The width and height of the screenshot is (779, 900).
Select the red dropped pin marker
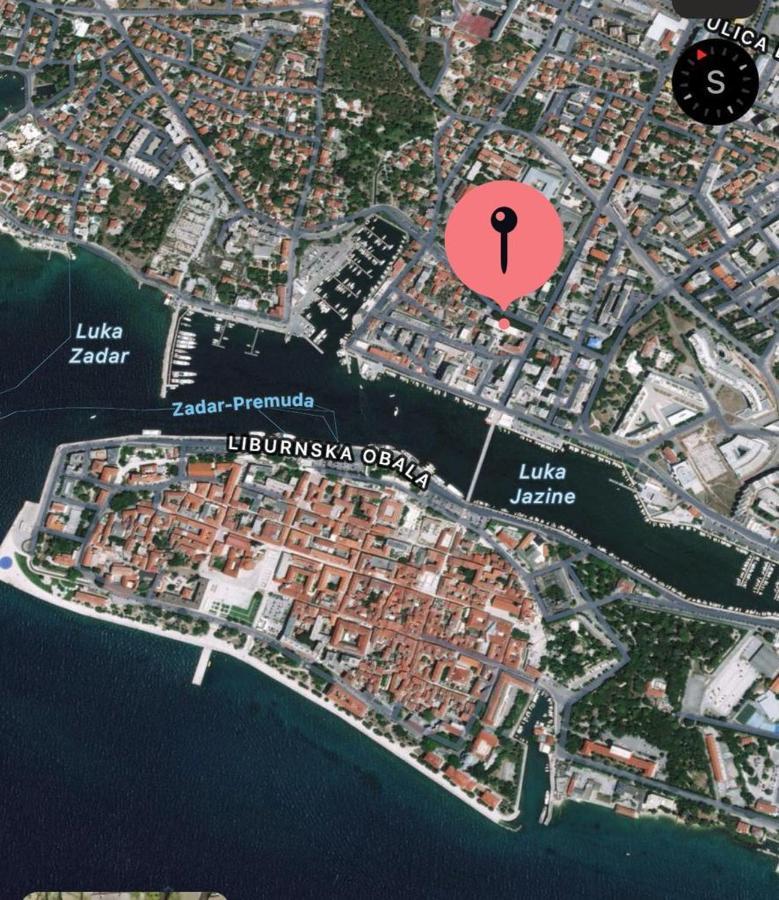pyautogui.click(x=504, y=241)
